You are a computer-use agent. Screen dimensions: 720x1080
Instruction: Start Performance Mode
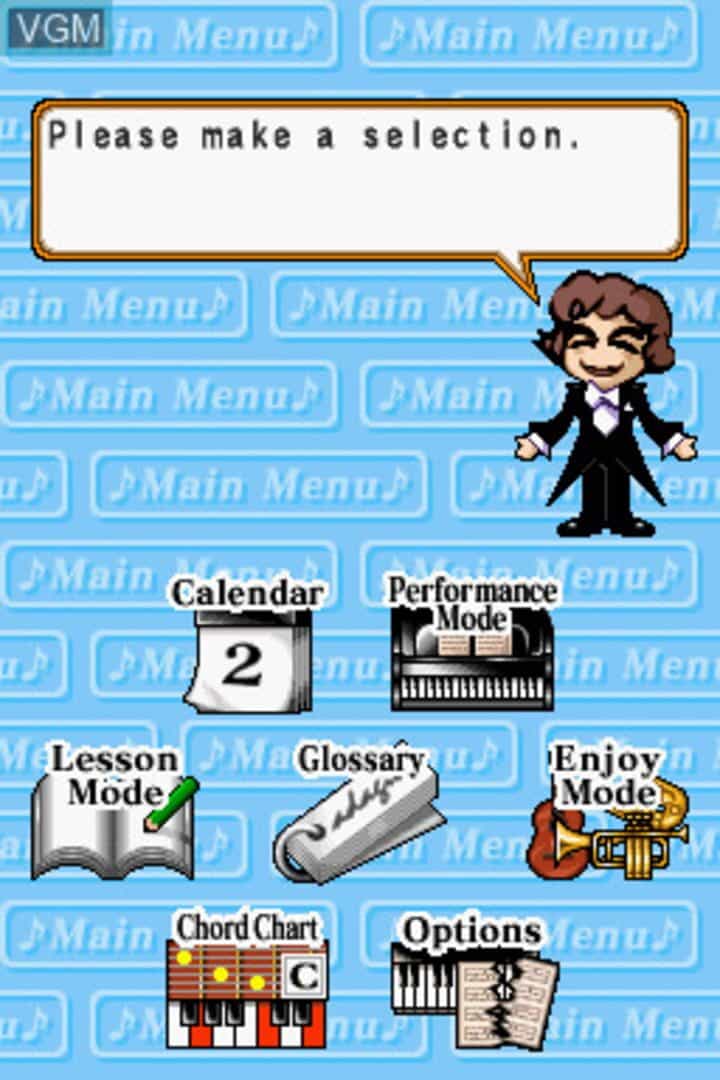click(x=473, y=643)
